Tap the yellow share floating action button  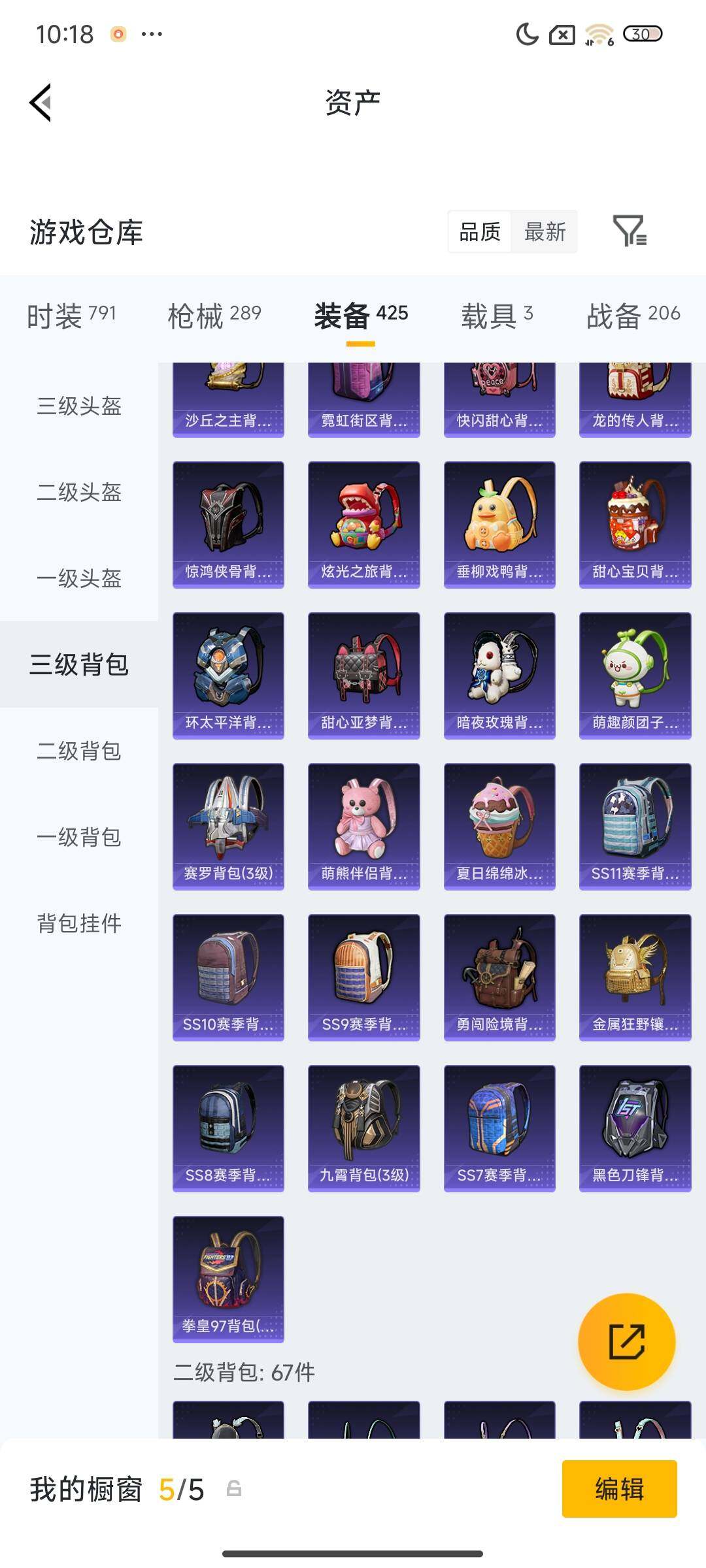pyautogui.click(x=628, y=1341)
